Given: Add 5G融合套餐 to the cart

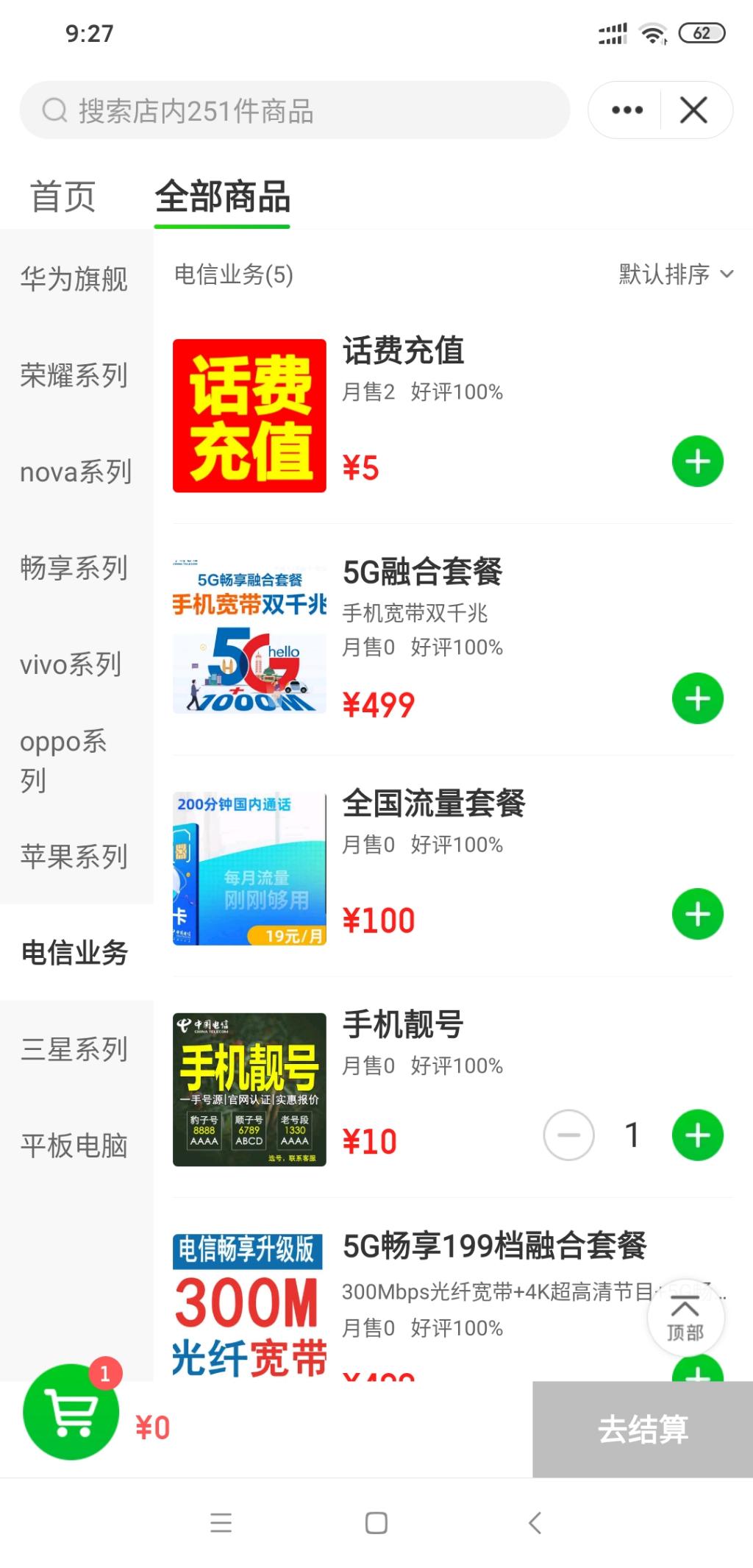Looking at the screenshot, I should (x=697, y=698).
